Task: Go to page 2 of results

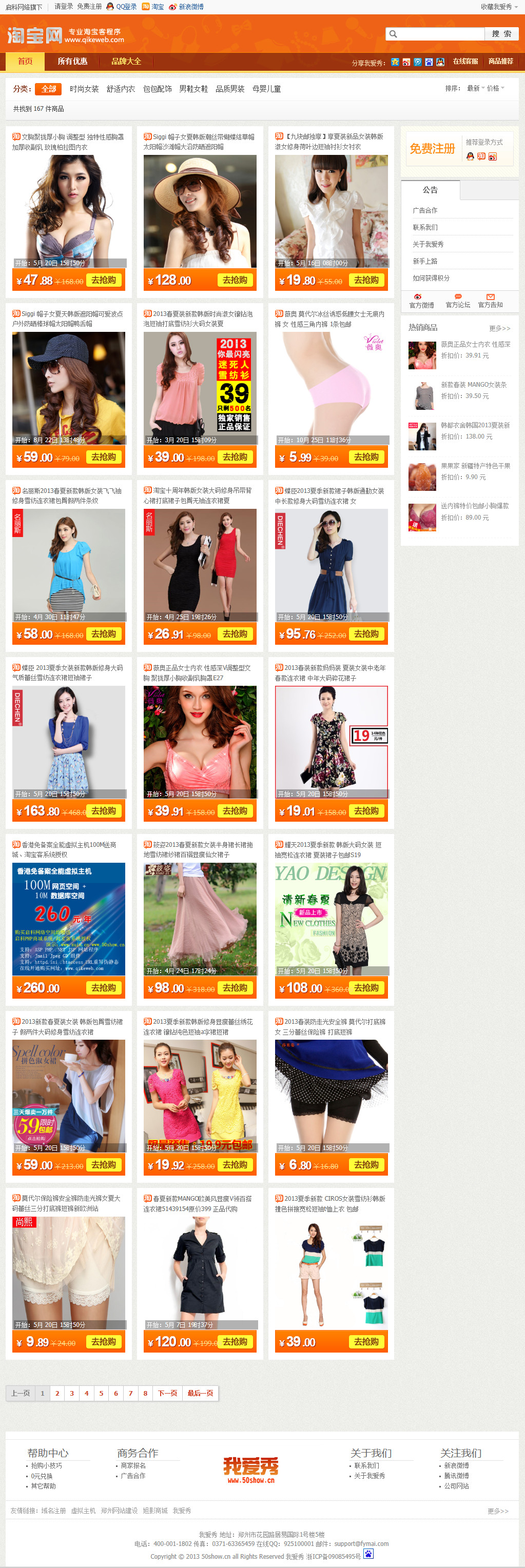Action: pos(57,1393)
